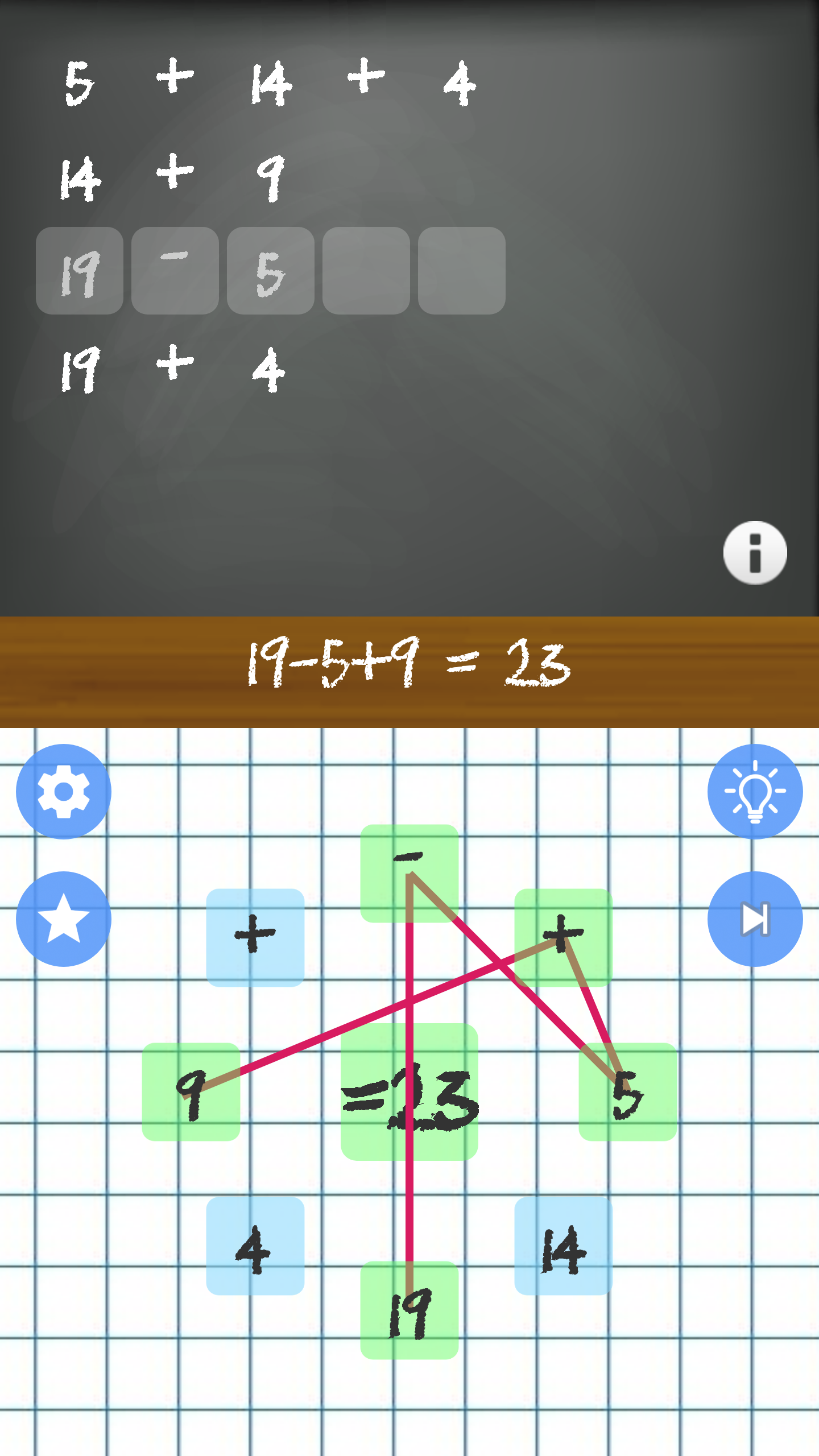Select the number 4 tile
The height and width of the screenshot is (1456, 819).
point(255,1246)
